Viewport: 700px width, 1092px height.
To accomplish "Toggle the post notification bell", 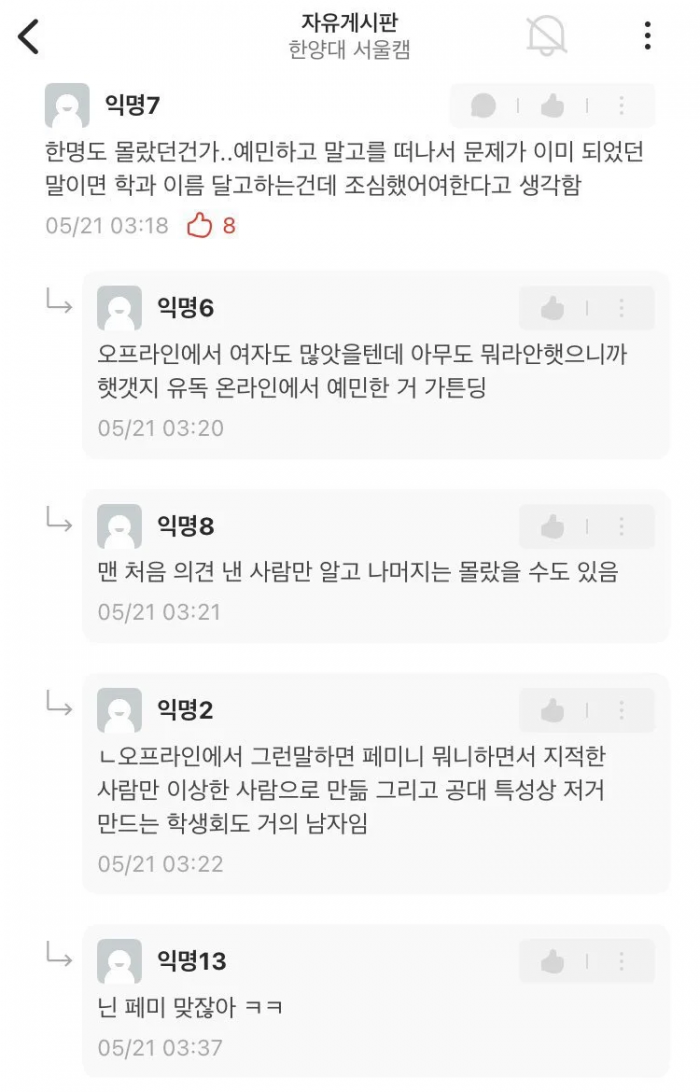I will pyautogui.click(x=547, y=37).
